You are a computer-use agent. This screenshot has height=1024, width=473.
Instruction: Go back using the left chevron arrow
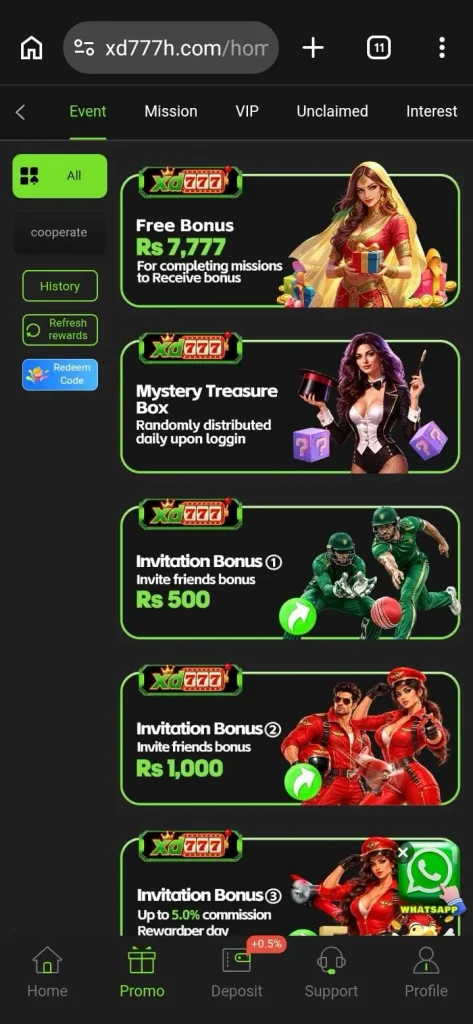[20, 112]
